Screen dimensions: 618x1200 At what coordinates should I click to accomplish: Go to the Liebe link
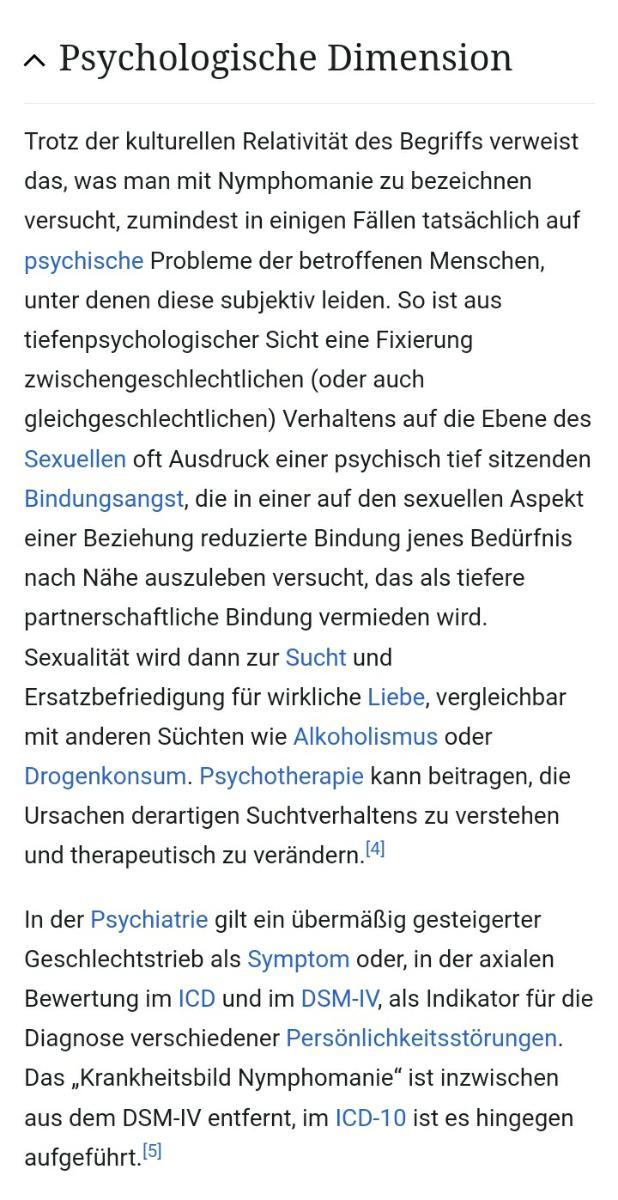396,697
